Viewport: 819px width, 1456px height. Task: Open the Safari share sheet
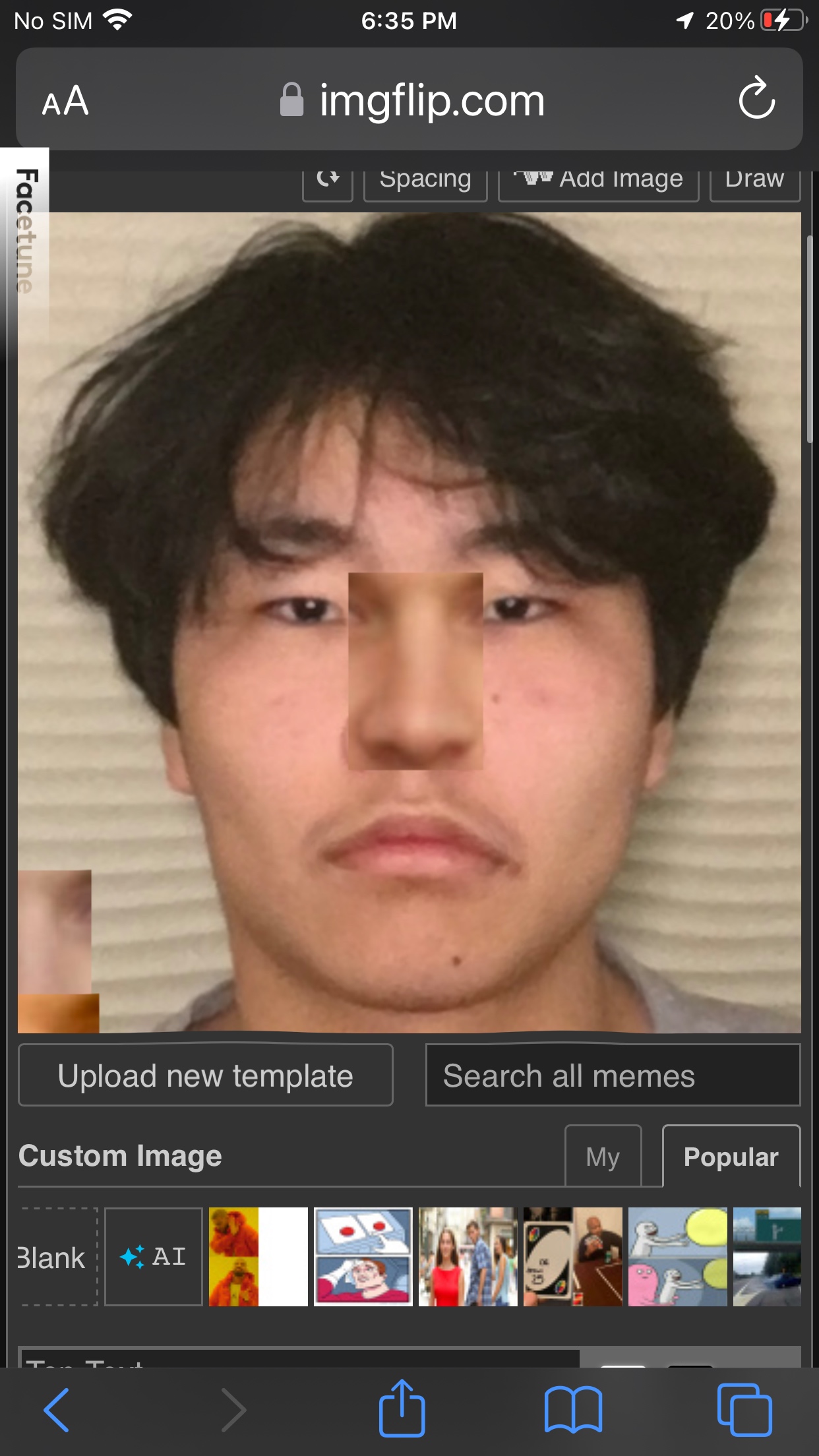(x=402, y=1409)
